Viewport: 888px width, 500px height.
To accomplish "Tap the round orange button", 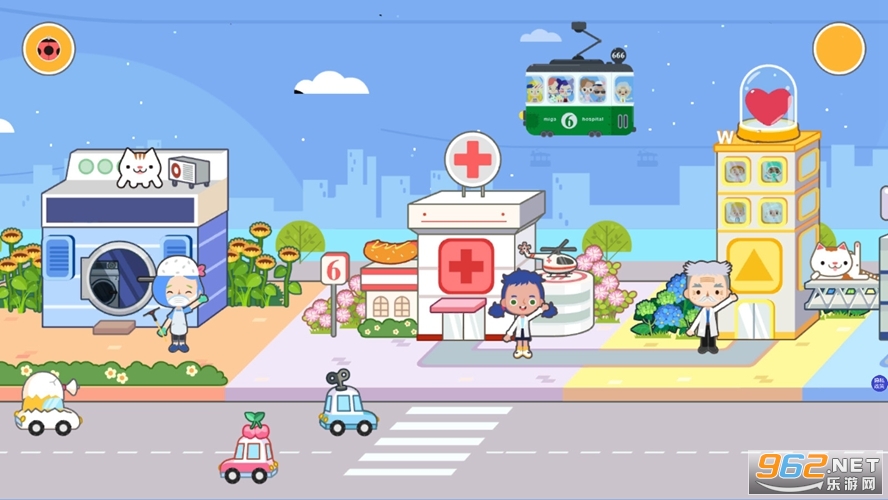I will (x=838, y=48).
